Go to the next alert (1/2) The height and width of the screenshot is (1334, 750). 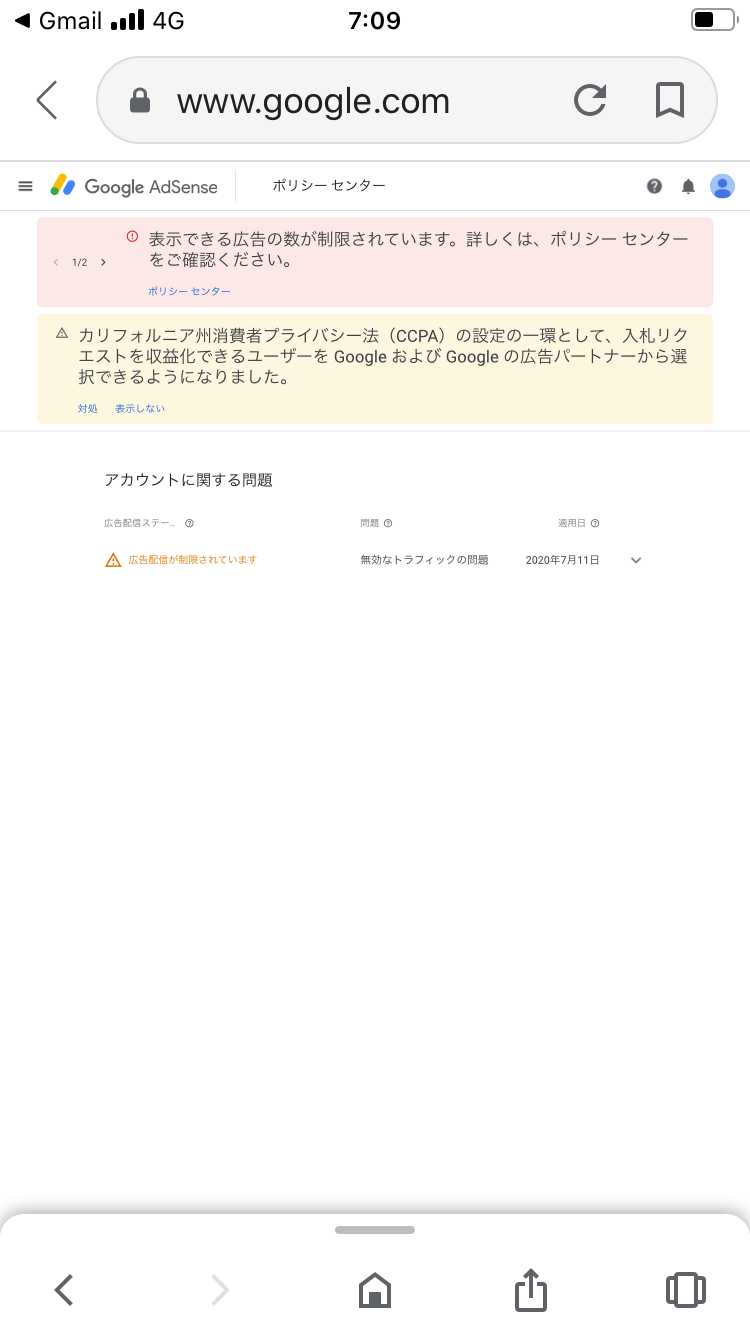click(x=103, y=262)
